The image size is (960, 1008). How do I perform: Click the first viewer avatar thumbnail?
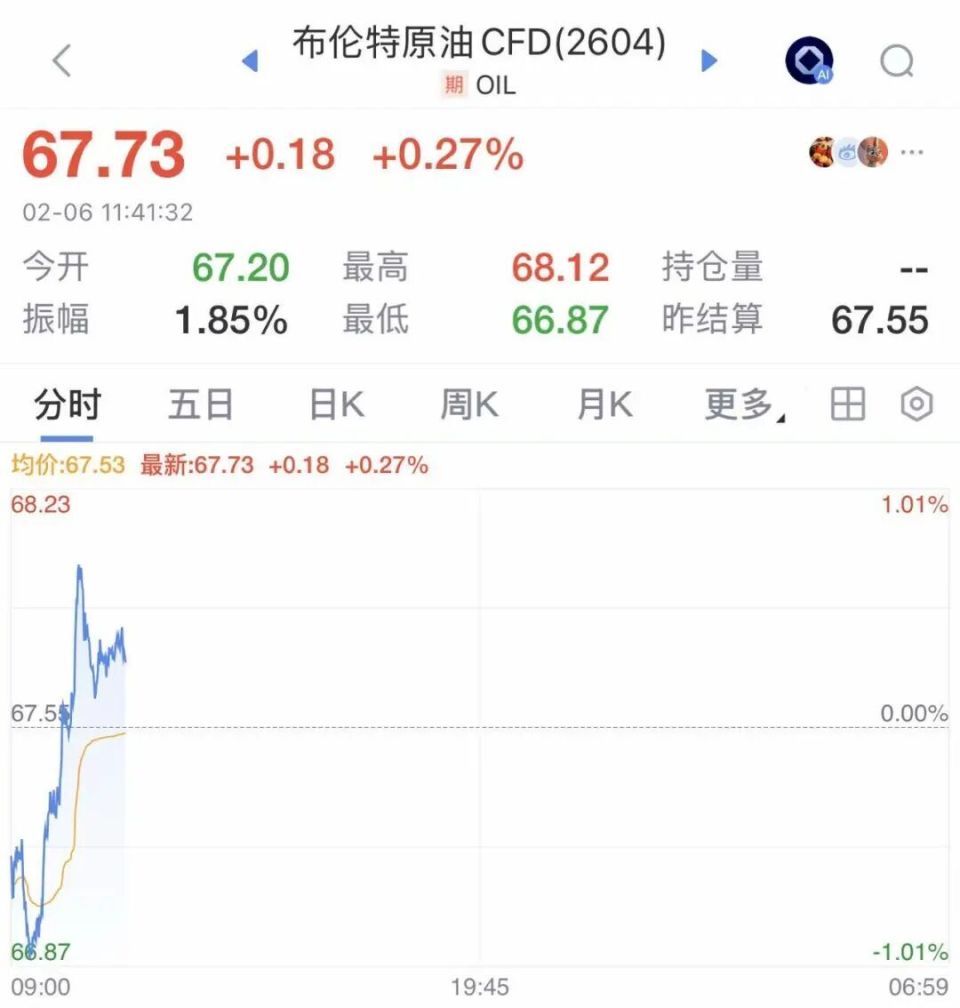point(824,151)
